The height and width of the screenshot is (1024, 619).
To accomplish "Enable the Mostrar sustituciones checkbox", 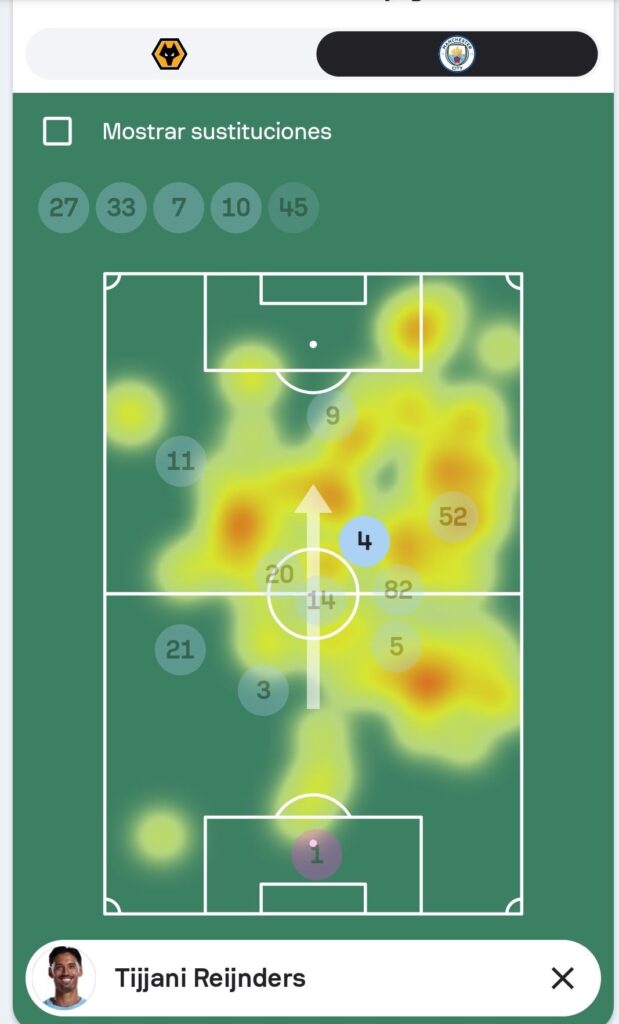I will click(57, 131).
